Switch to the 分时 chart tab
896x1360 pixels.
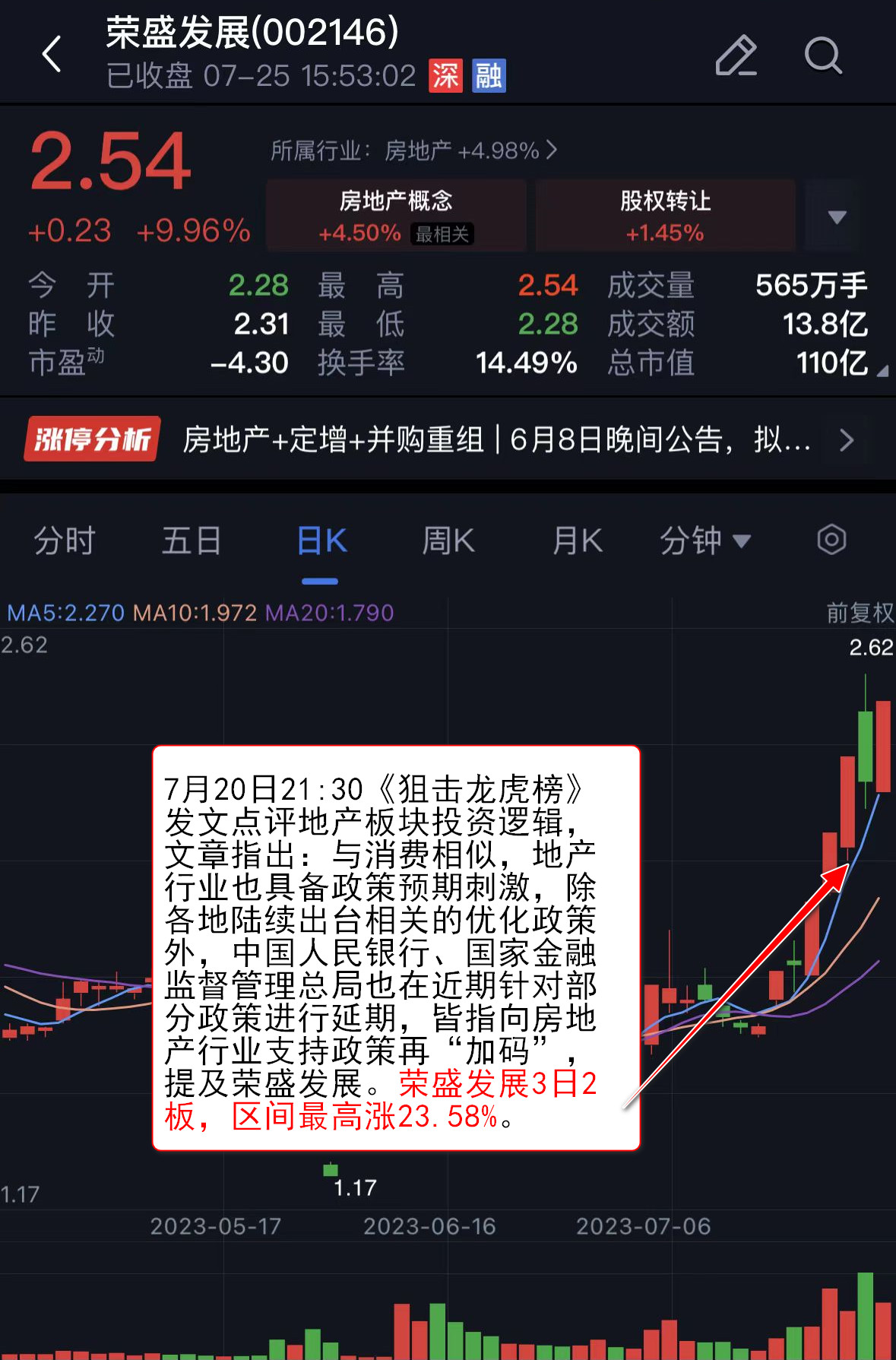pos(65,541)
